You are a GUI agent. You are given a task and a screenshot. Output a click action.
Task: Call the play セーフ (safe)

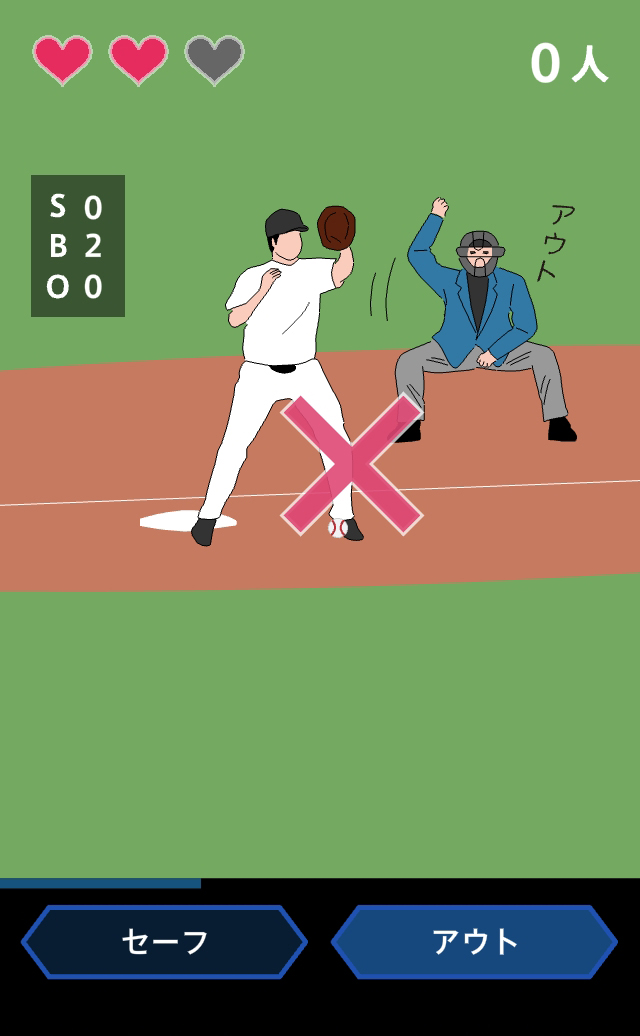[x=164, y=942]
